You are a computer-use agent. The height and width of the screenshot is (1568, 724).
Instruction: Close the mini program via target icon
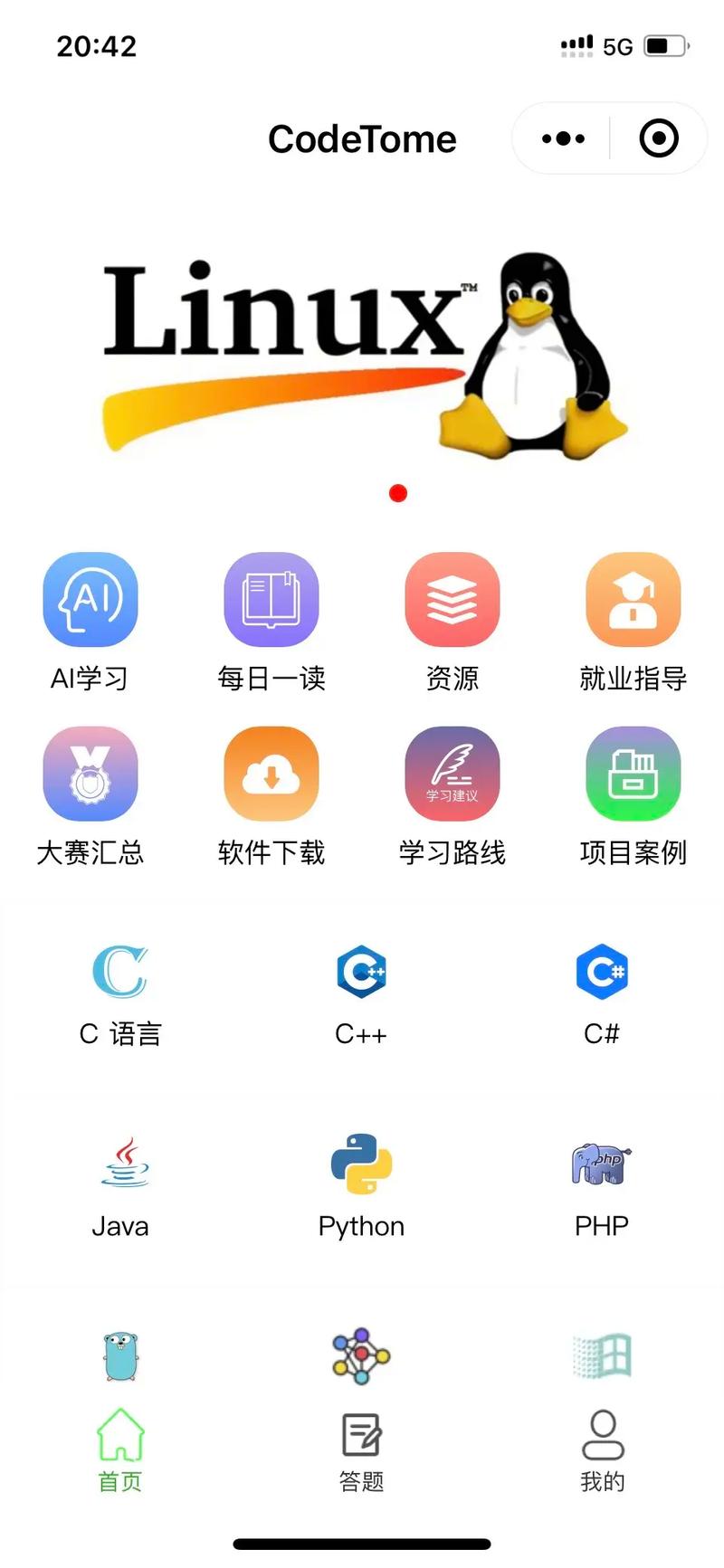658,138
